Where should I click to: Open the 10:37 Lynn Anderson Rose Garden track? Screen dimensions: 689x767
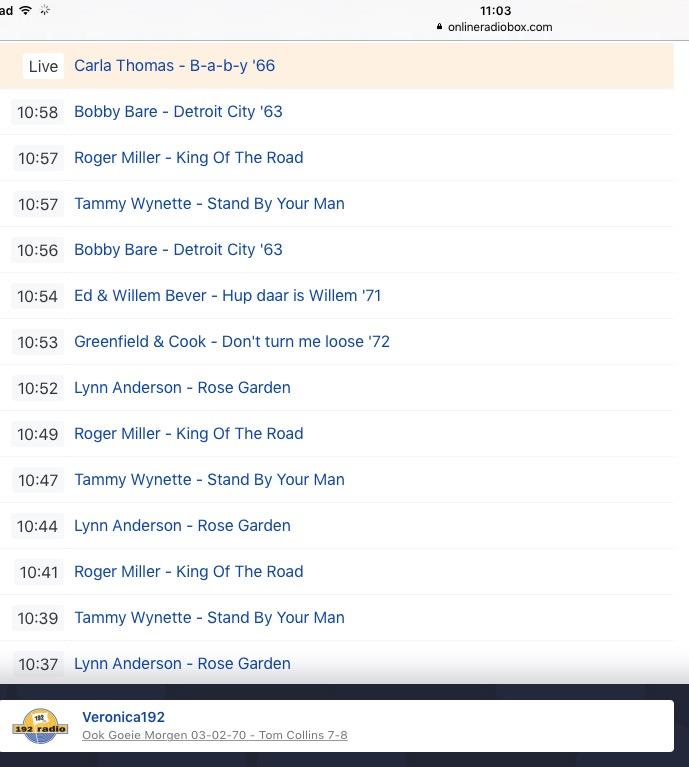182,664
